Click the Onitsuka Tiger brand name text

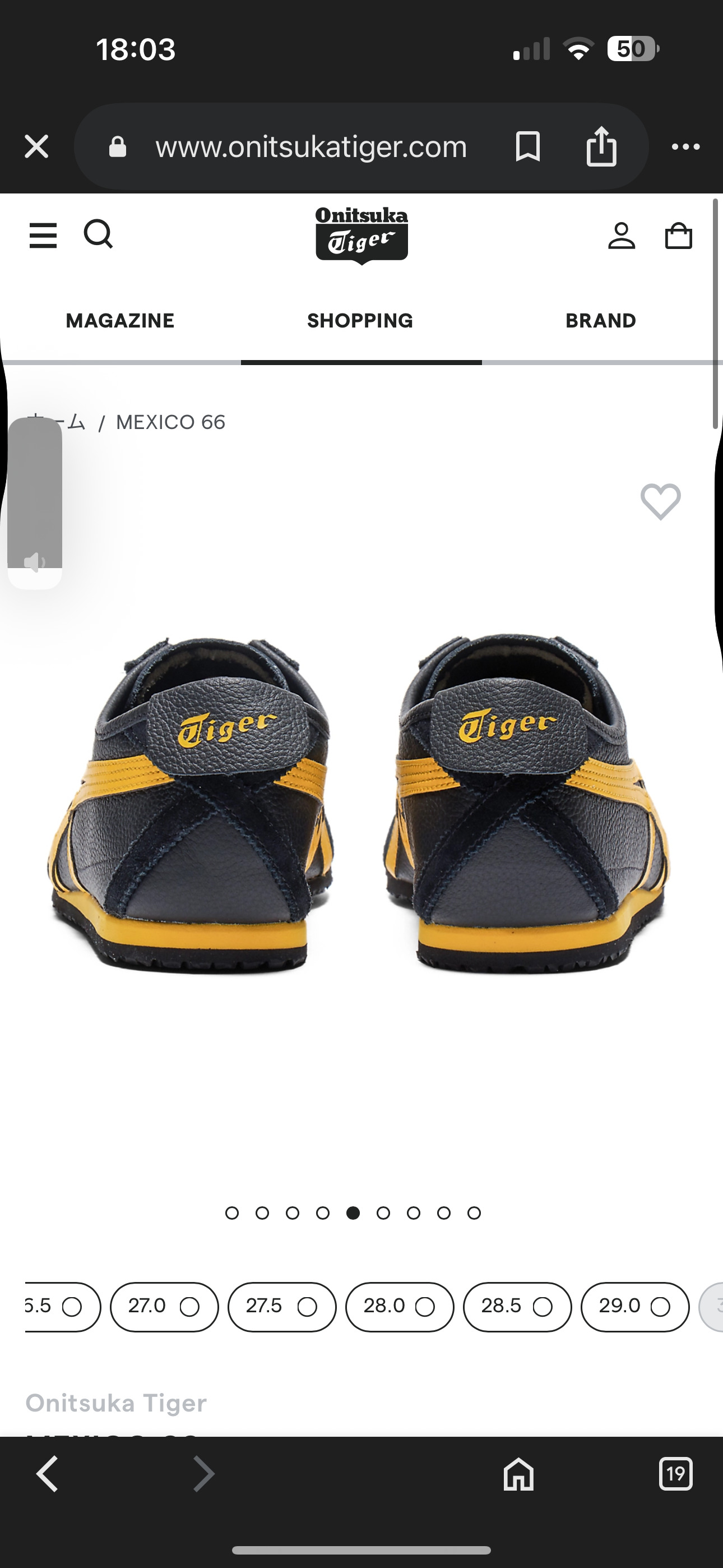click(115, 1403)
